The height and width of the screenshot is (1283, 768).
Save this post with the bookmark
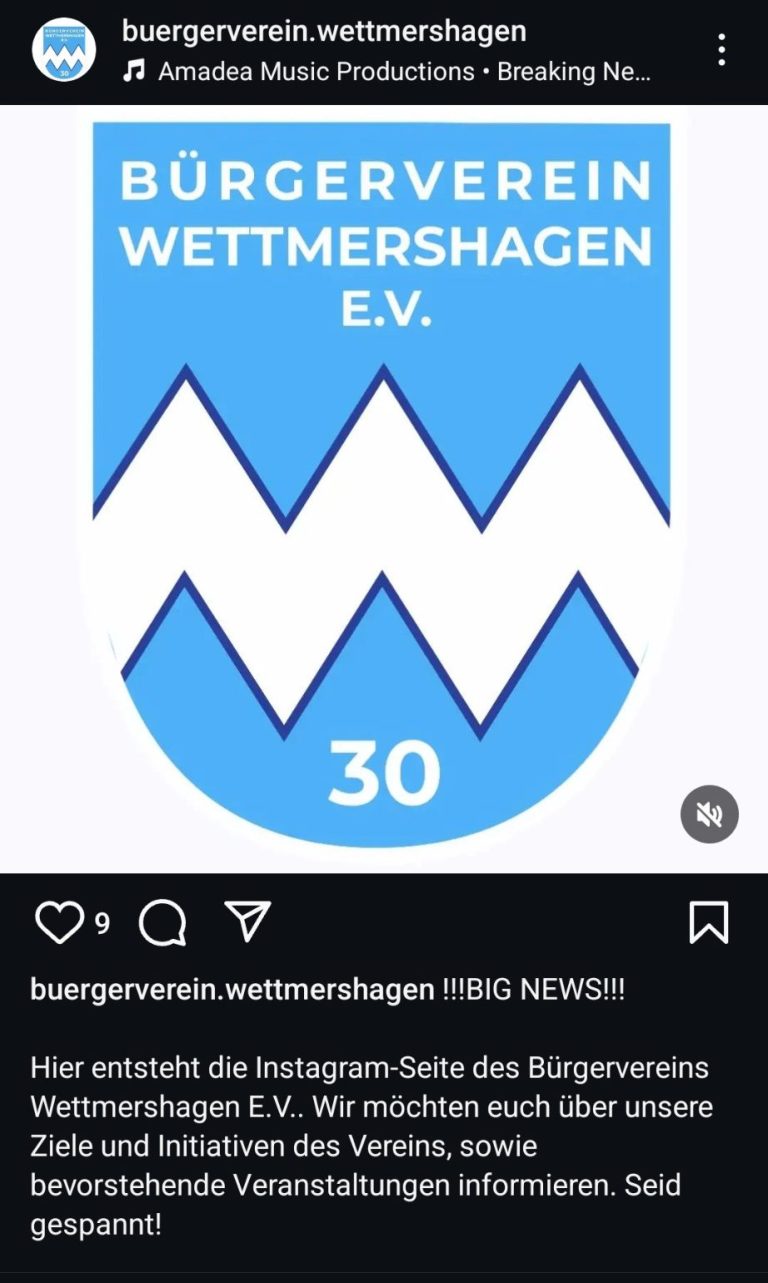click(x=709, y=922)
